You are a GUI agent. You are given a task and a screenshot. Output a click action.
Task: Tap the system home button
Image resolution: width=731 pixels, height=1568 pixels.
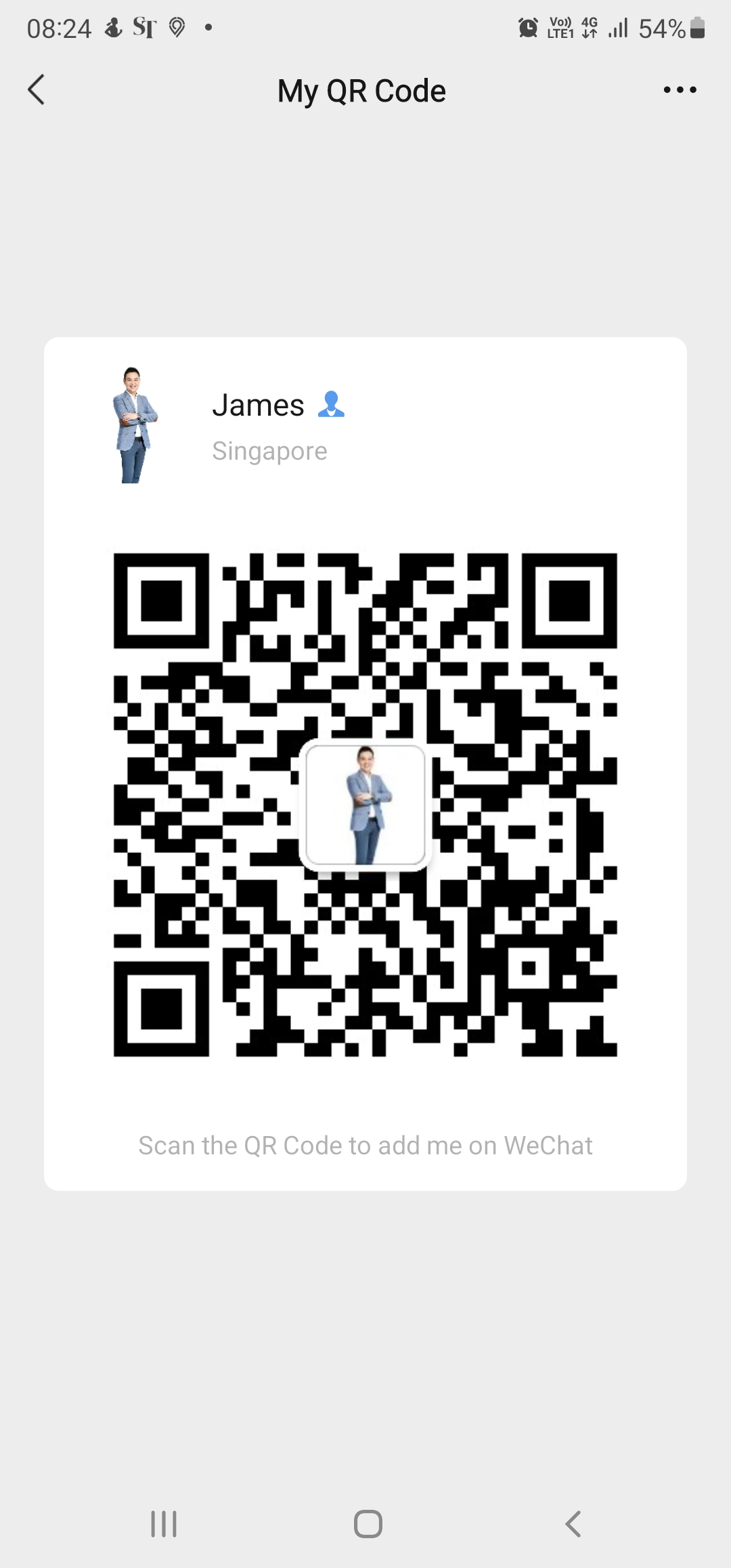368,1523
